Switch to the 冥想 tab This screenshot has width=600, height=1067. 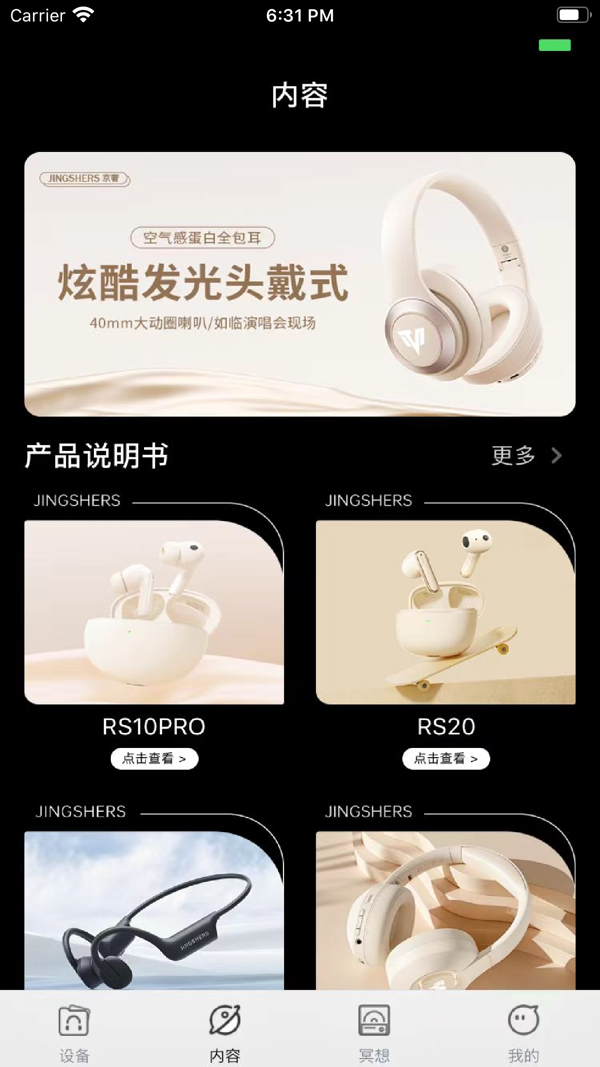tap(374, 1032)
